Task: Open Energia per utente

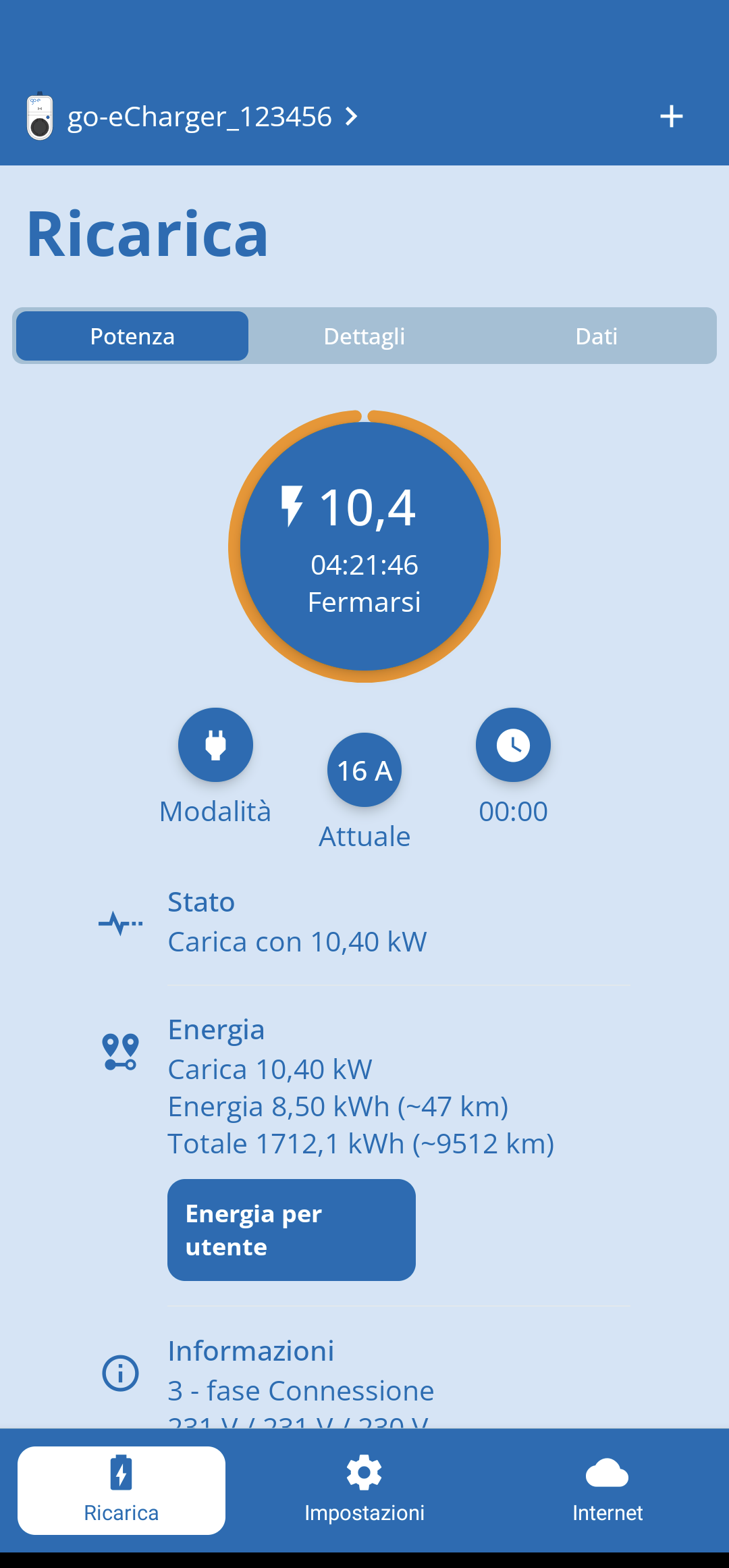Action: 292,1230
